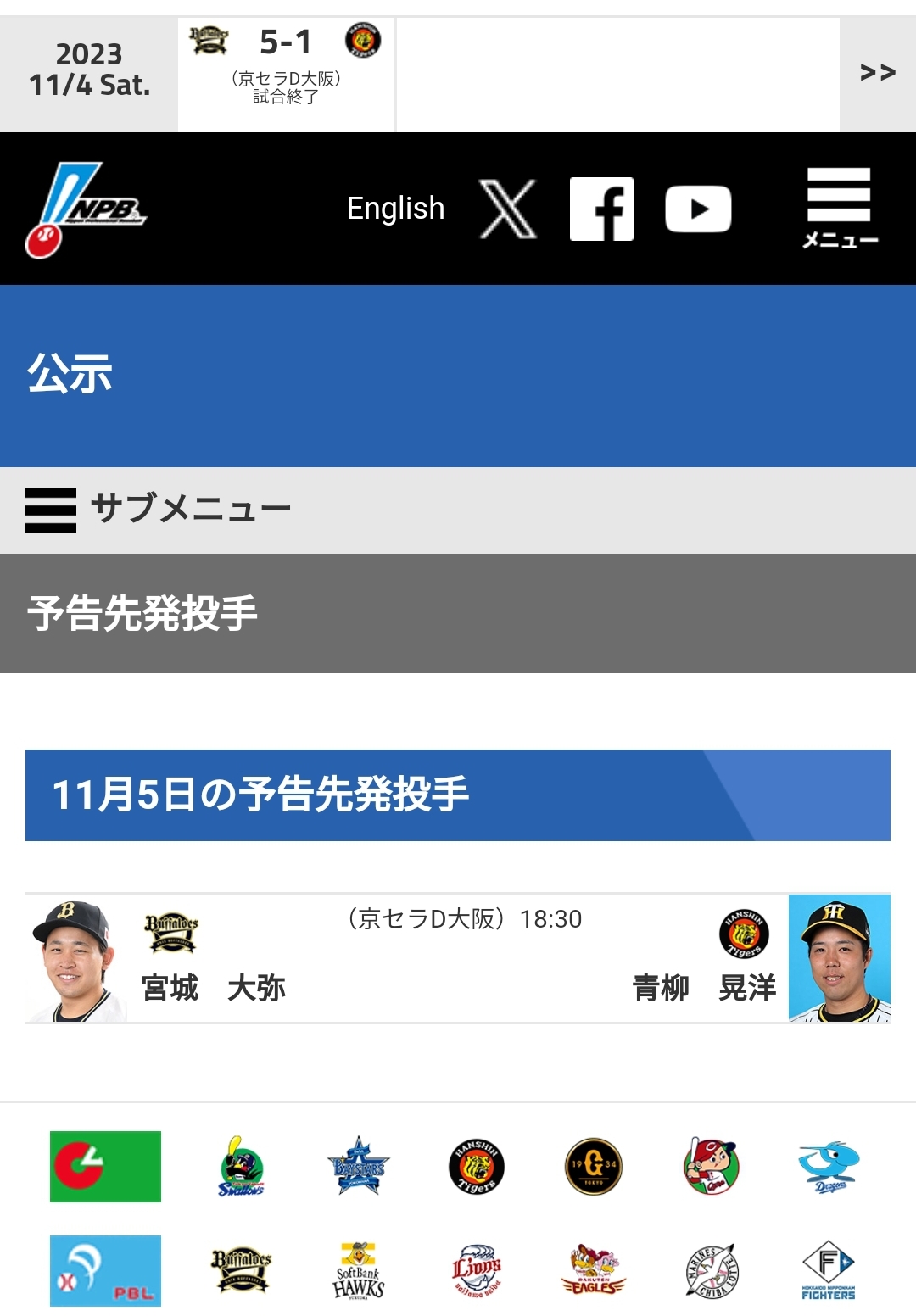The height and width of the screenshot is (1316, 916).
Task: Open the Pacific League PBL logo link
Action: (x=105, y=1270)
